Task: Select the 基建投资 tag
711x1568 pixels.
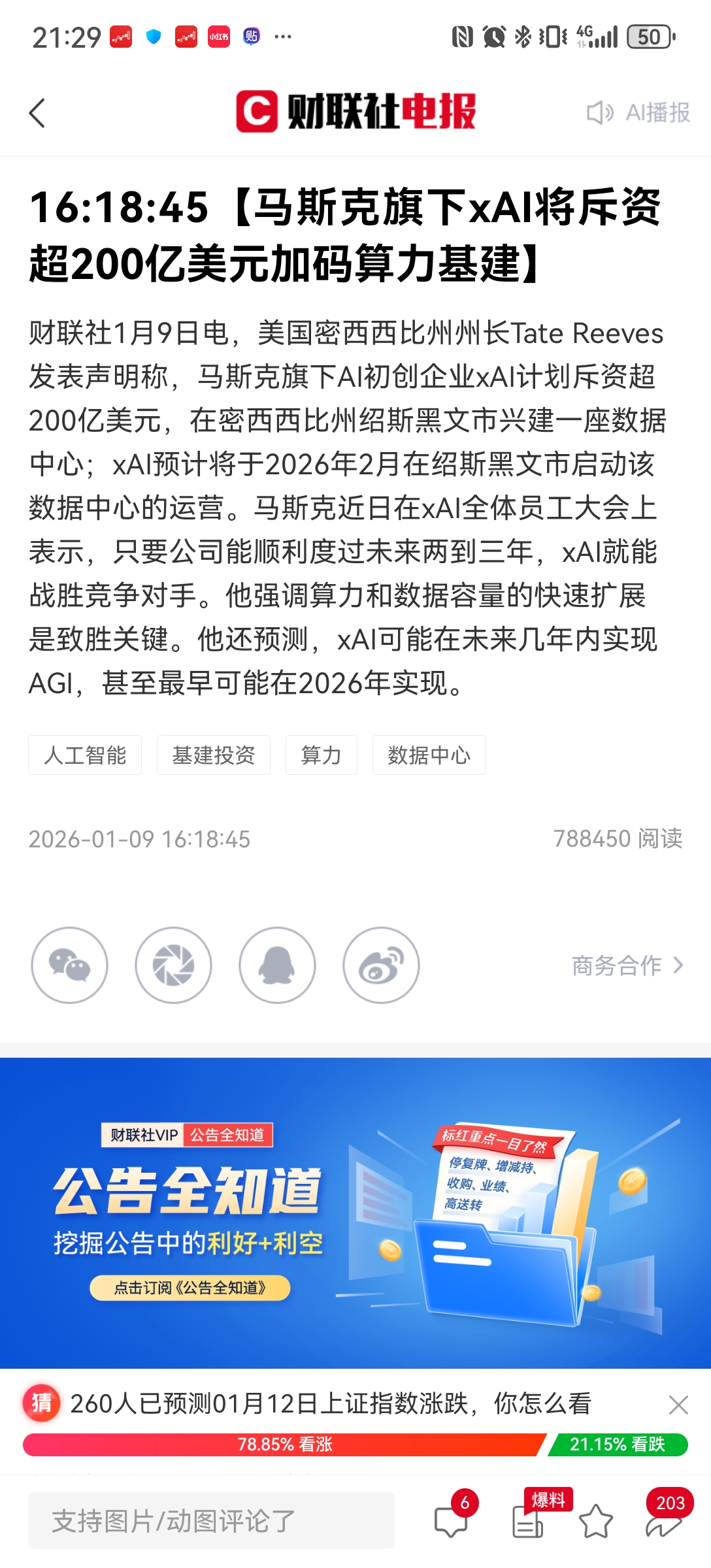Action: 213,755
